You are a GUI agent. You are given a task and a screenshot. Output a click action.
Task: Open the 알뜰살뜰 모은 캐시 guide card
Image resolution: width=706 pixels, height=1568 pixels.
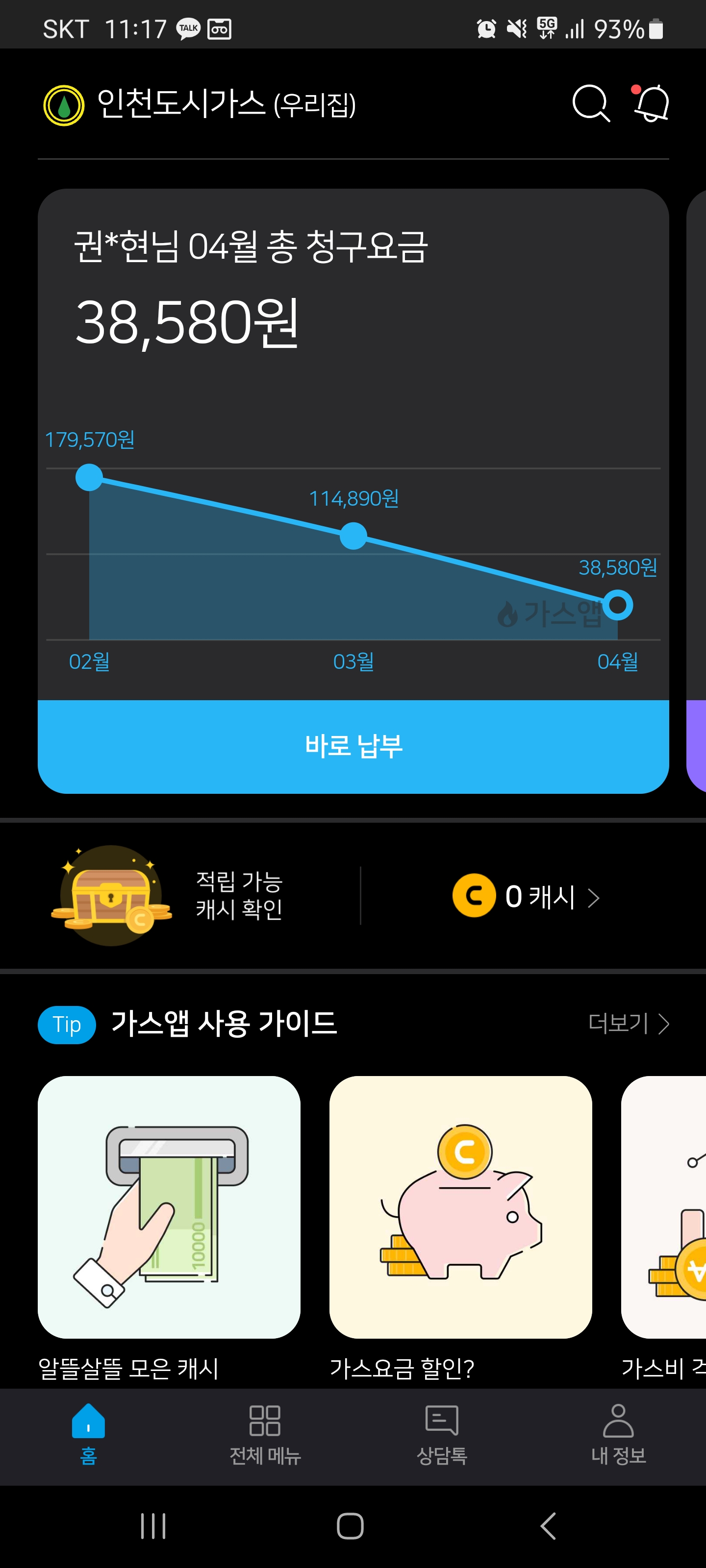coord(169,1207)
